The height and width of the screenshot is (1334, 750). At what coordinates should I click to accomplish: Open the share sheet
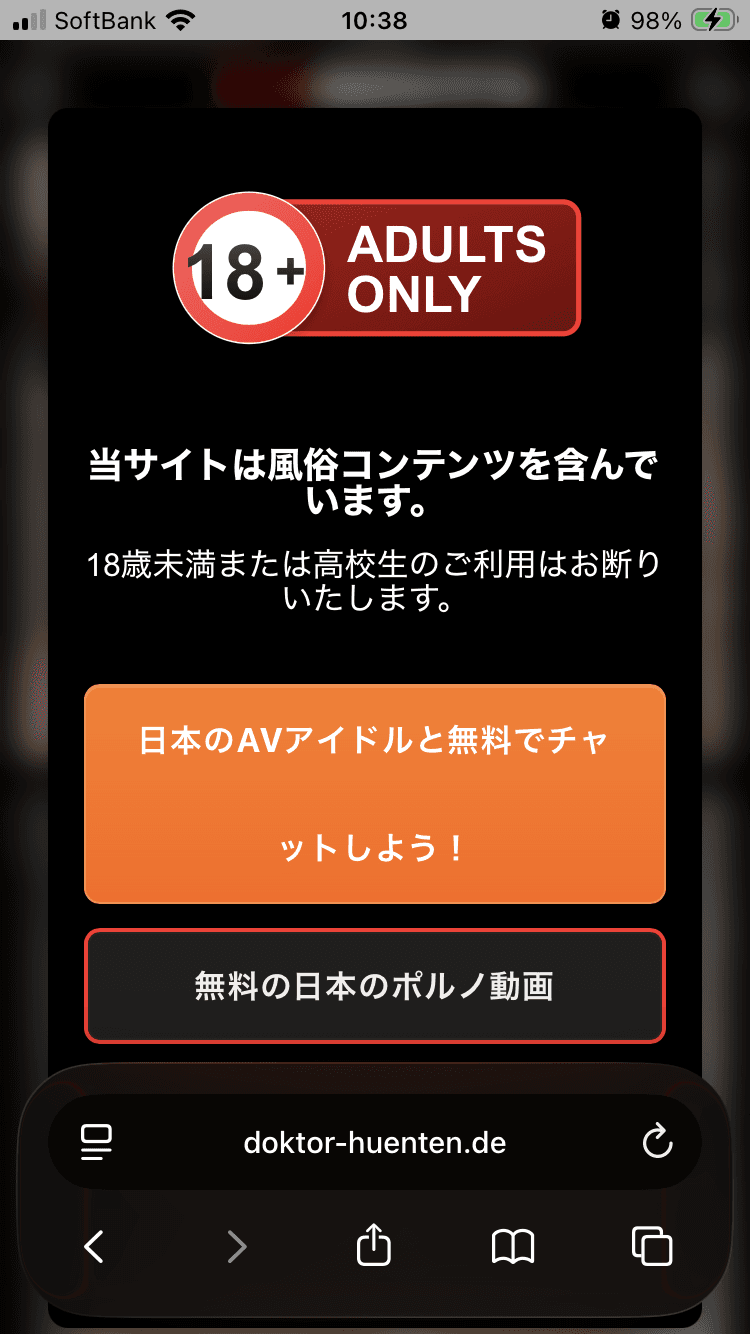point(374,1245)
